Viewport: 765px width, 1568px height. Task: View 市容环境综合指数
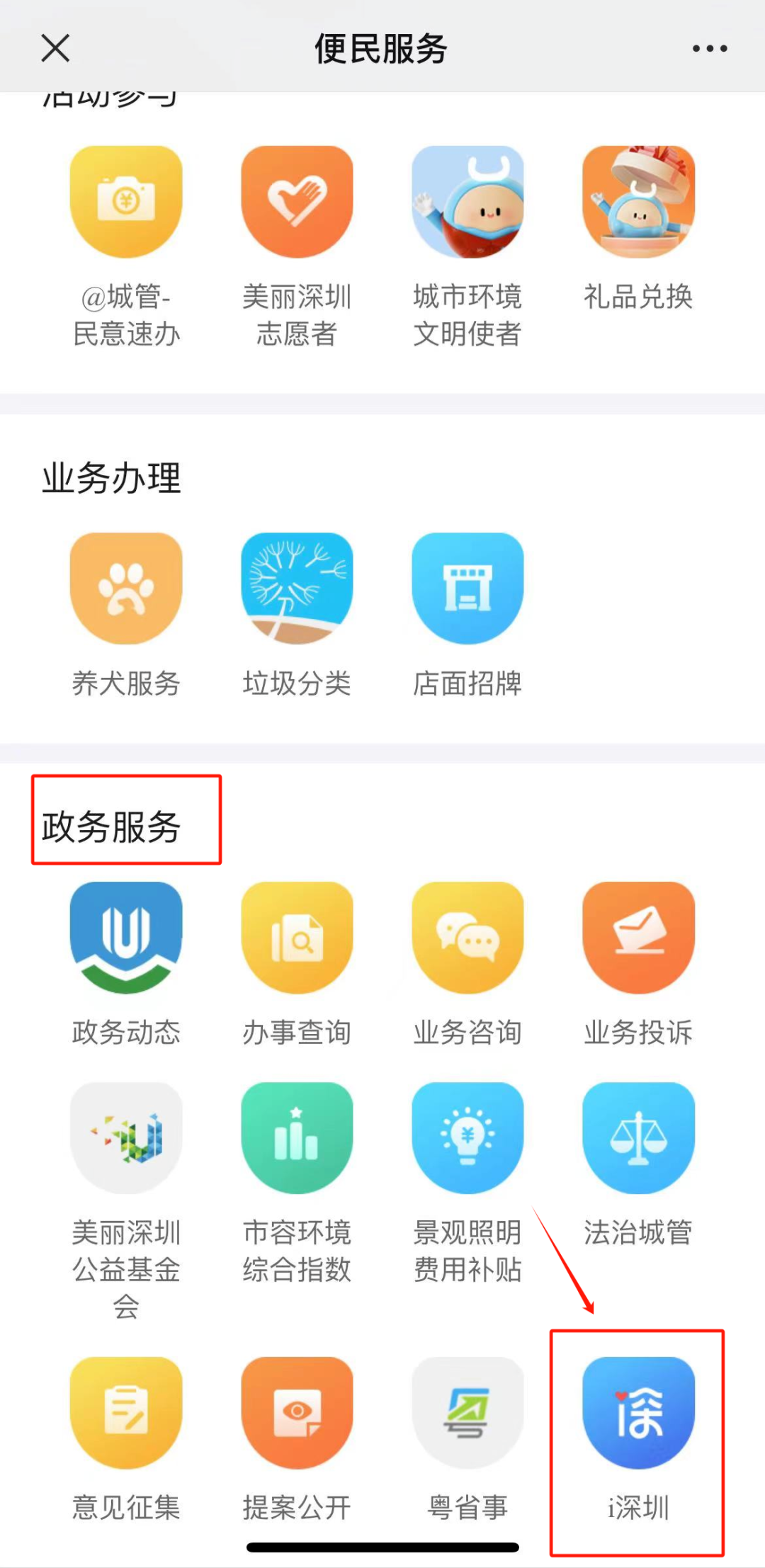(297, 1138)
